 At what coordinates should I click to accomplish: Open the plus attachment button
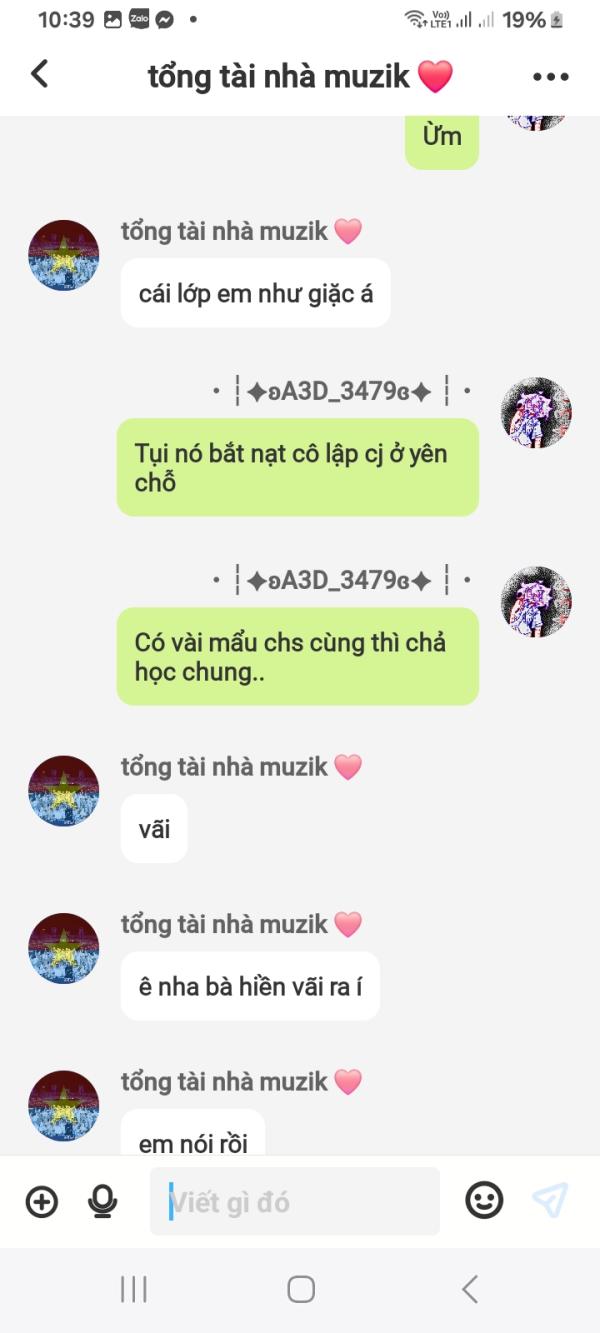point(42,1201)
